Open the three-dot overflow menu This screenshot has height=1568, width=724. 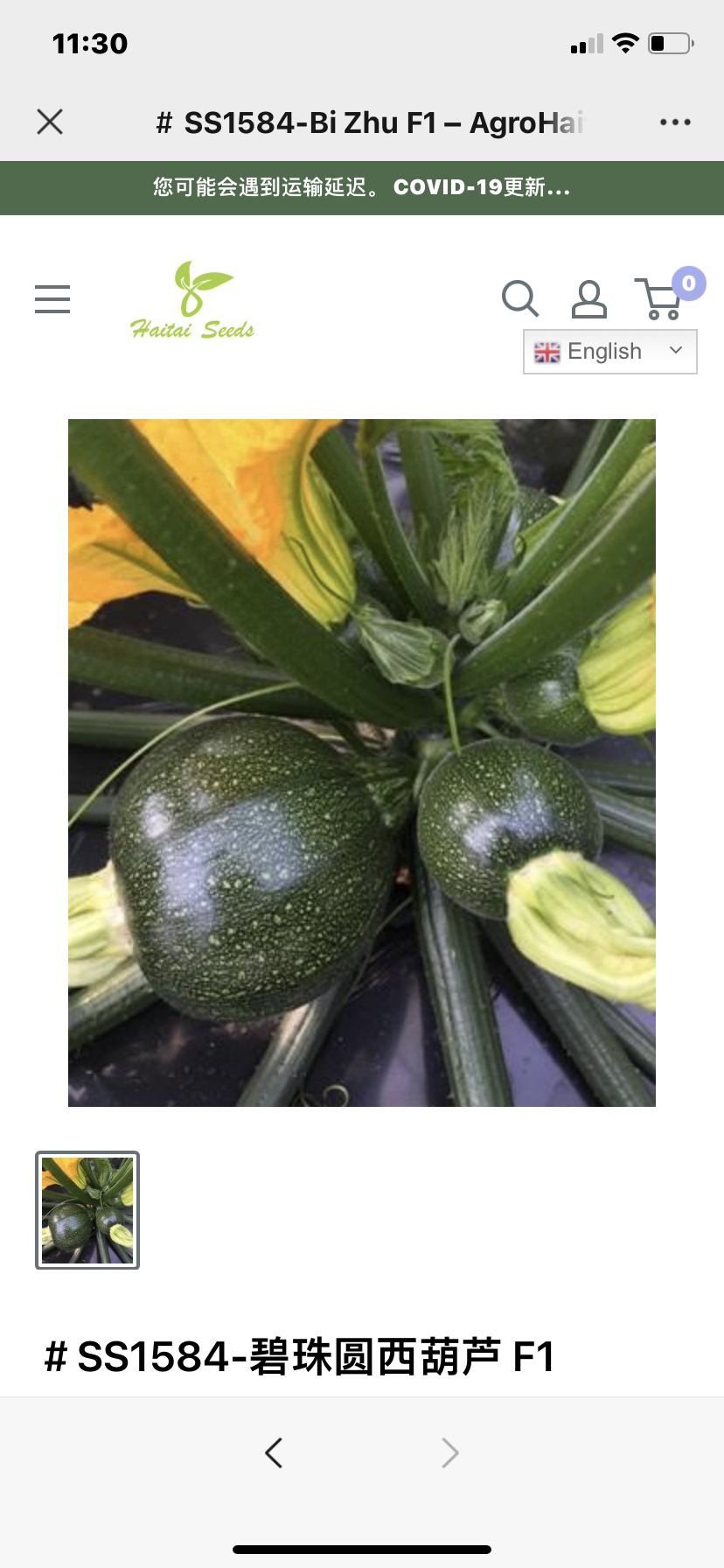(x=675, y=122)
